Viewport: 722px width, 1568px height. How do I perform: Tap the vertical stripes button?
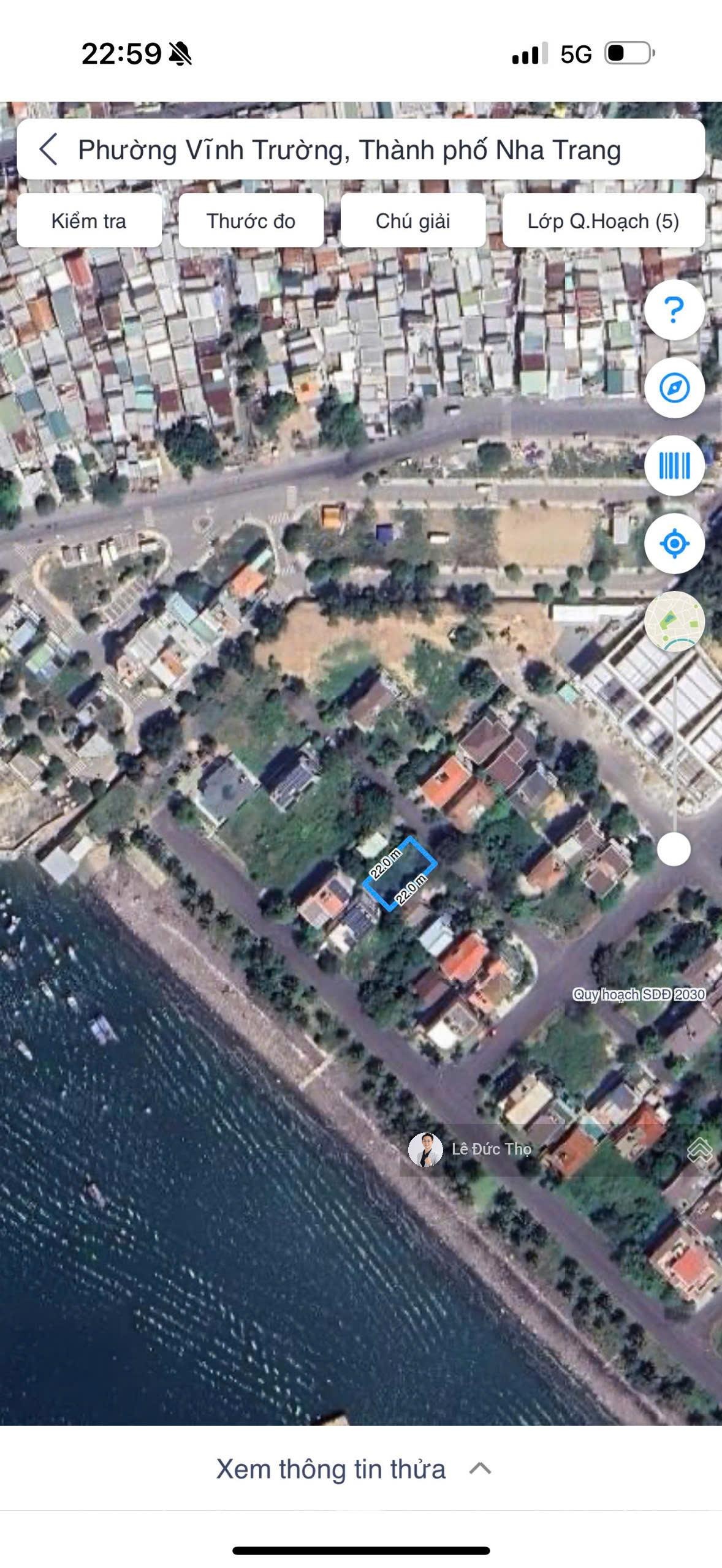674,466
